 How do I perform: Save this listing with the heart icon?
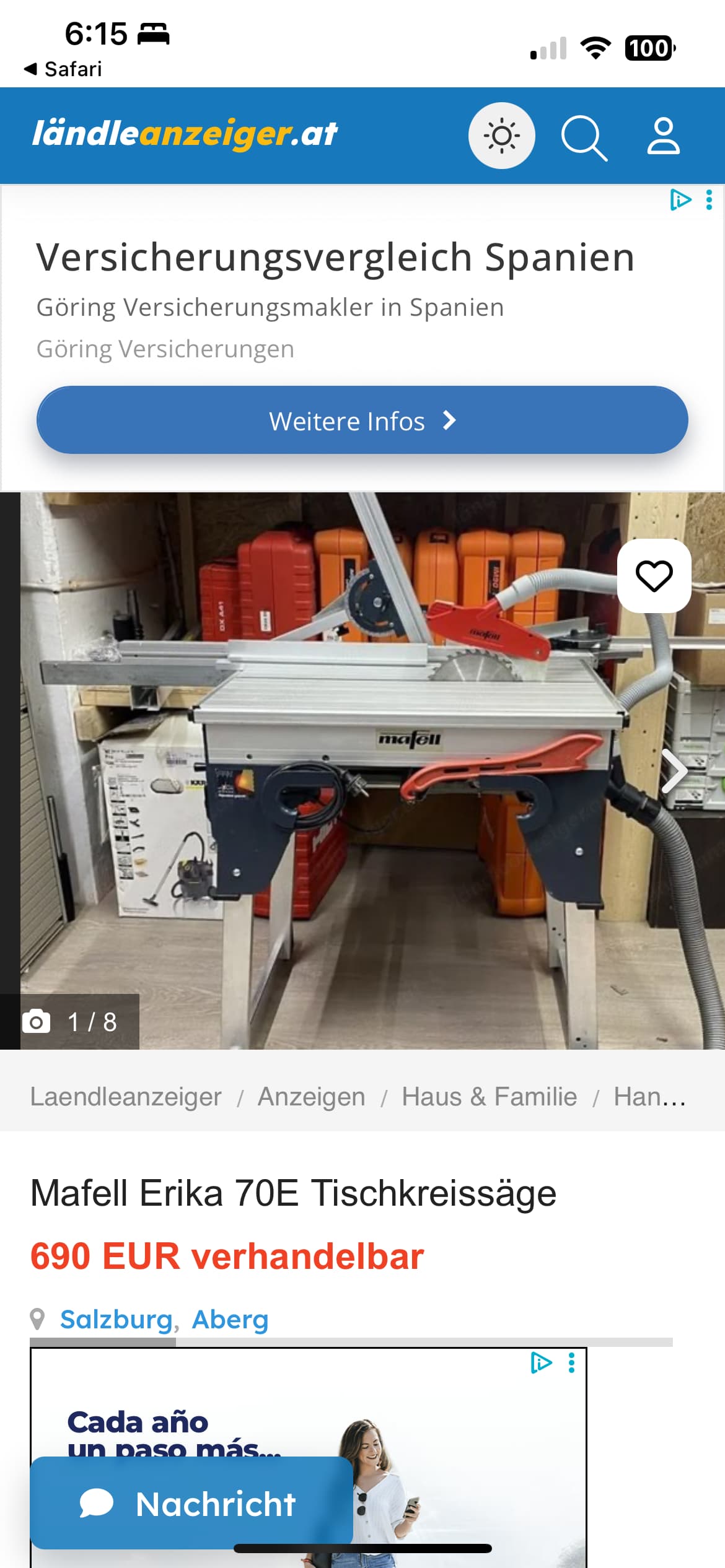(654, 575)
